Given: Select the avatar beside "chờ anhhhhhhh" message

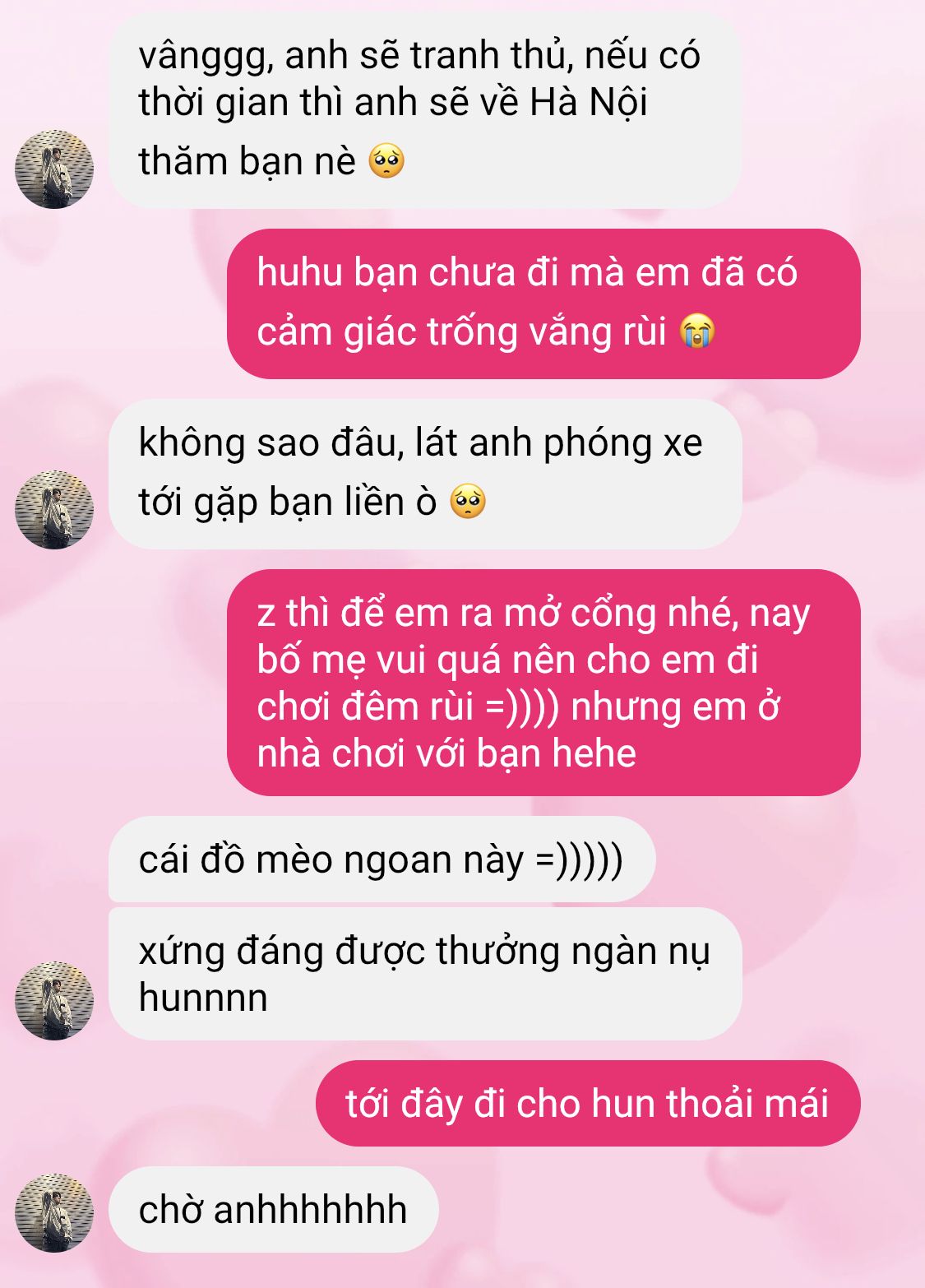Looking at the screenshot, I should tap(54, 1213).
